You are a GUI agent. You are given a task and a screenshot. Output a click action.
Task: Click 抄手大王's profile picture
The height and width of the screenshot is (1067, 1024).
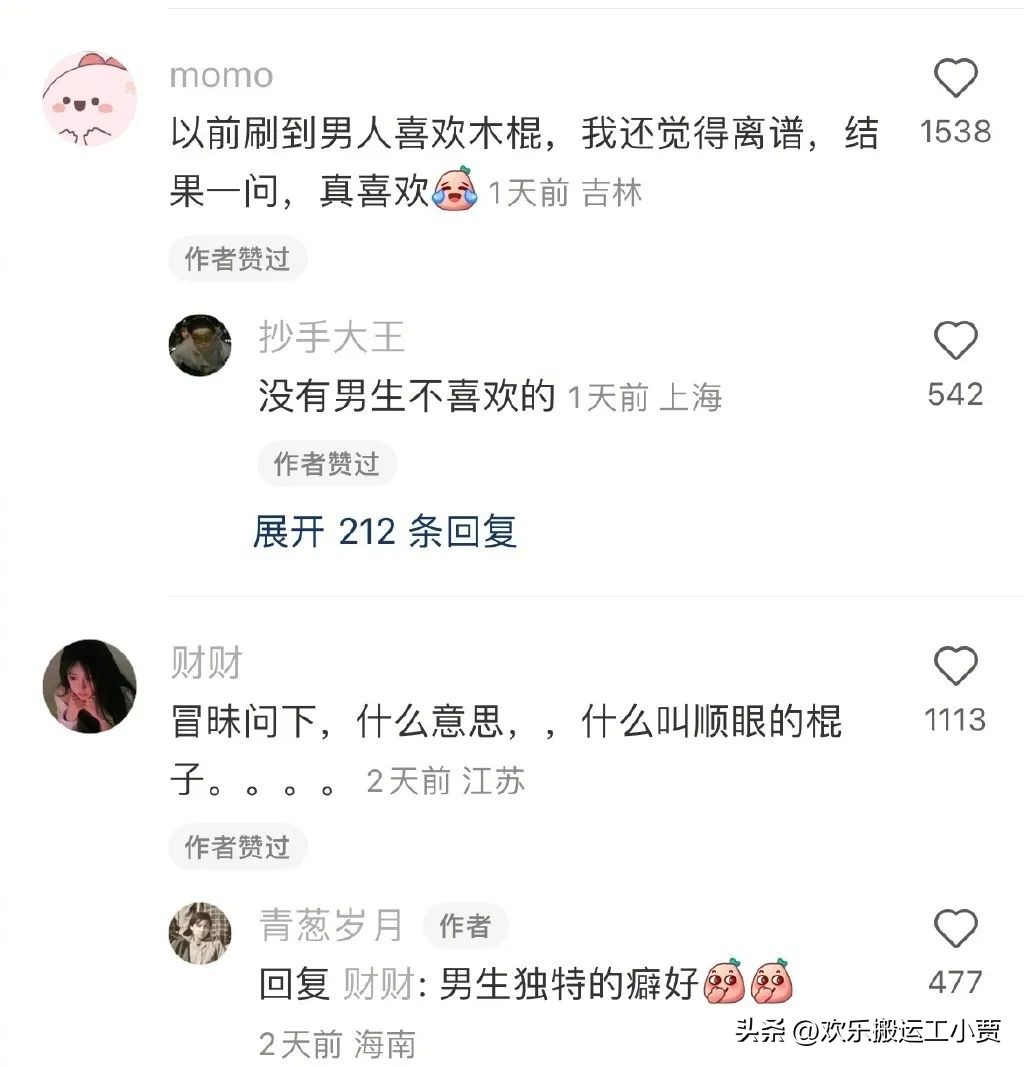(x=199, y=345)
